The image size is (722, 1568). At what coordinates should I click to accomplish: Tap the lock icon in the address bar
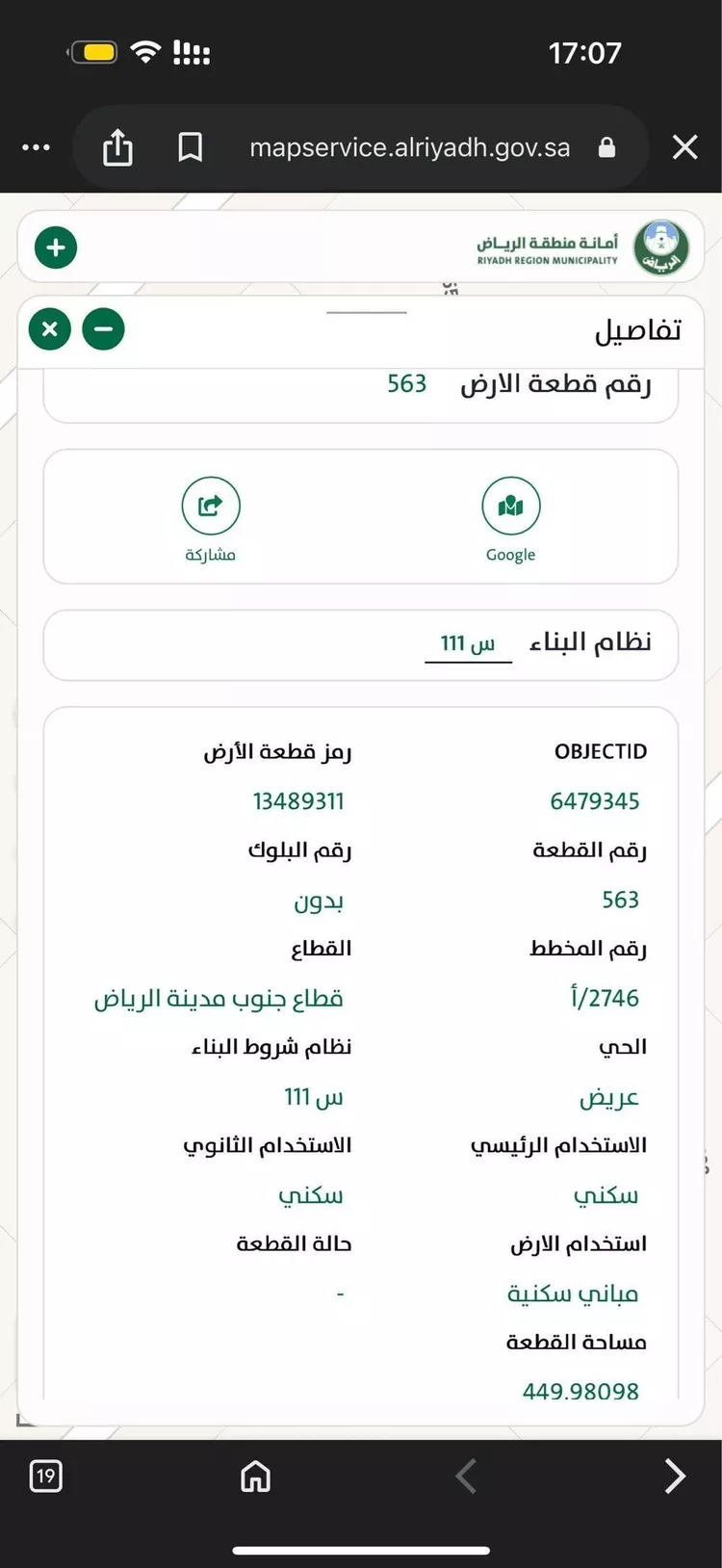click(606, 147)
